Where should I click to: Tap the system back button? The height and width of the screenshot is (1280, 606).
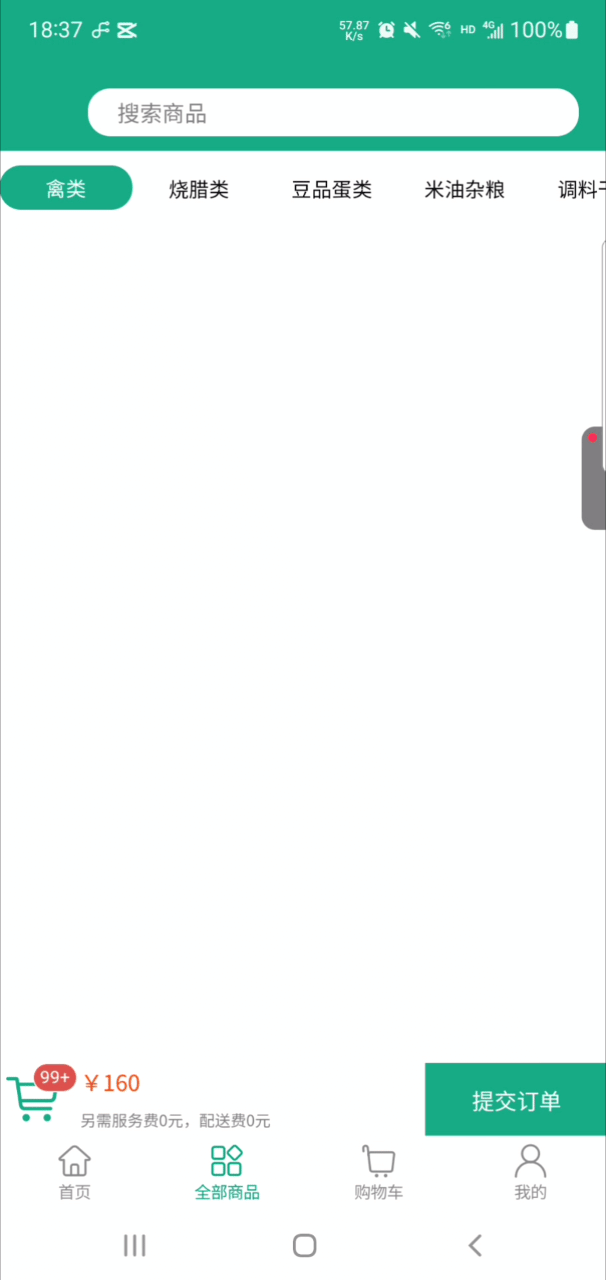[x=475, y=1245]
